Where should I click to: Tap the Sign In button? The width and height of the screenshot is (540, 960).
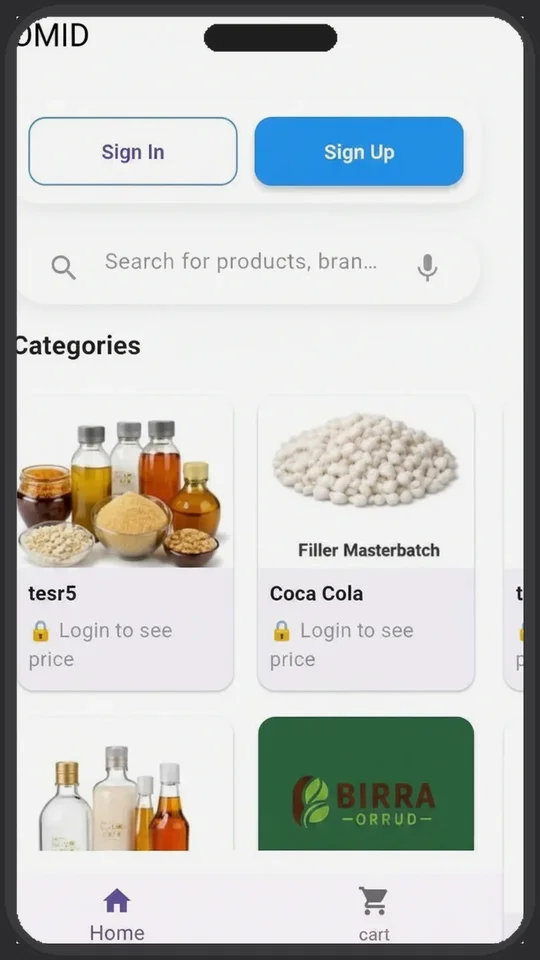tap(133, 151)
